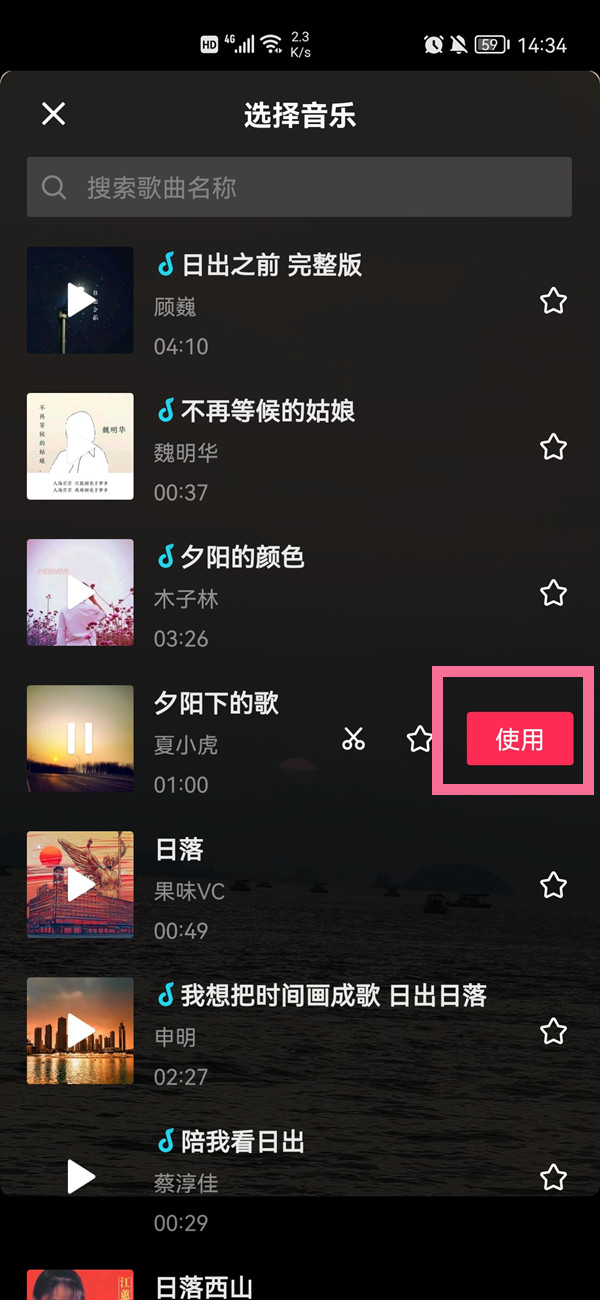Play 夕阳的颜色 preview
Image resolution: width=600 pixels, height=1300 pixels.
coord(80,592)
